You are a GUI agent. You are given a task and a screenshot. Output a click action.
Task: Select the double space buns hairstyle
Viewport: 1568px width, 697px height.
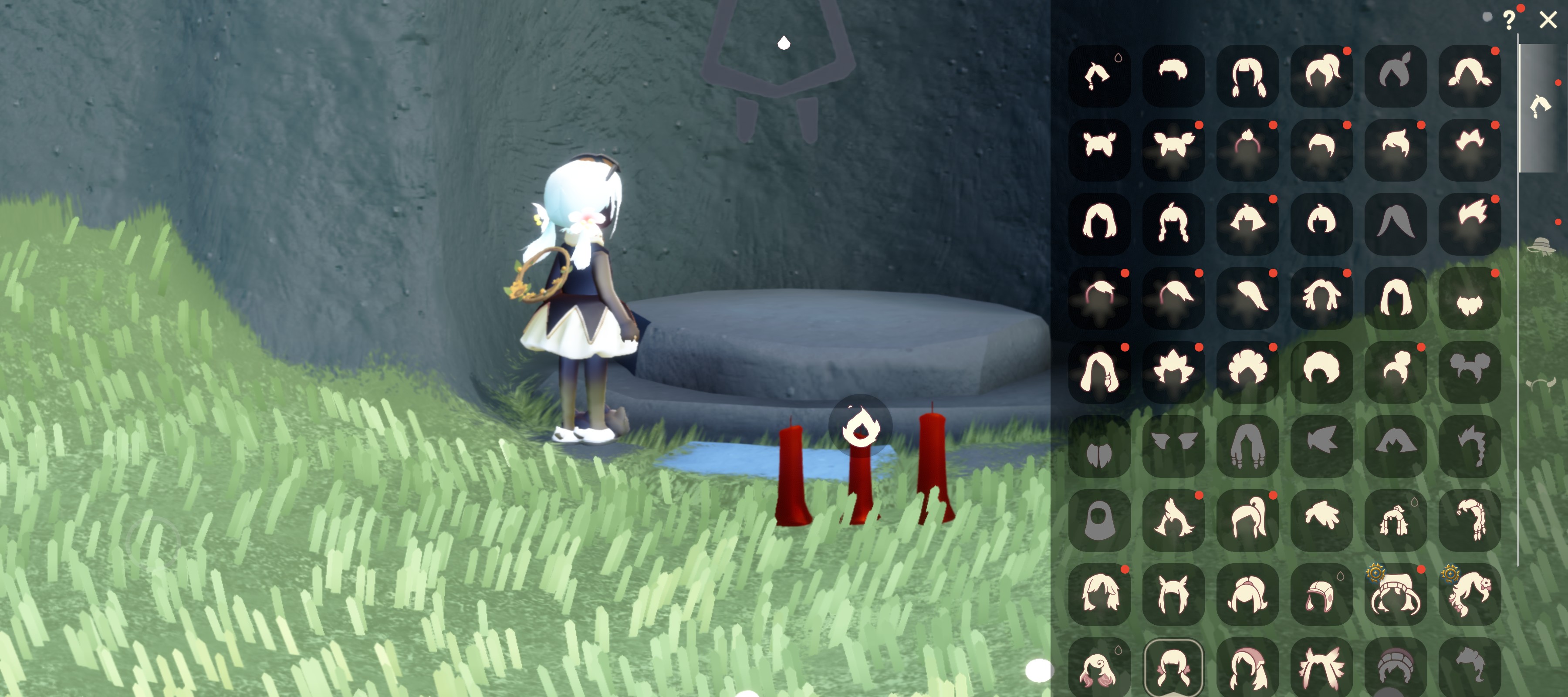[1470, 371]
